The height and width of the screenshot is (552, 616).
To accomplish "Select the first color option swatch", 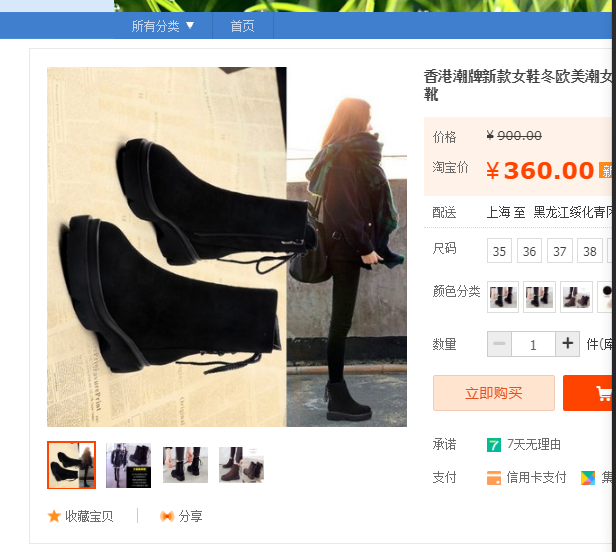I will pos(503,297).
